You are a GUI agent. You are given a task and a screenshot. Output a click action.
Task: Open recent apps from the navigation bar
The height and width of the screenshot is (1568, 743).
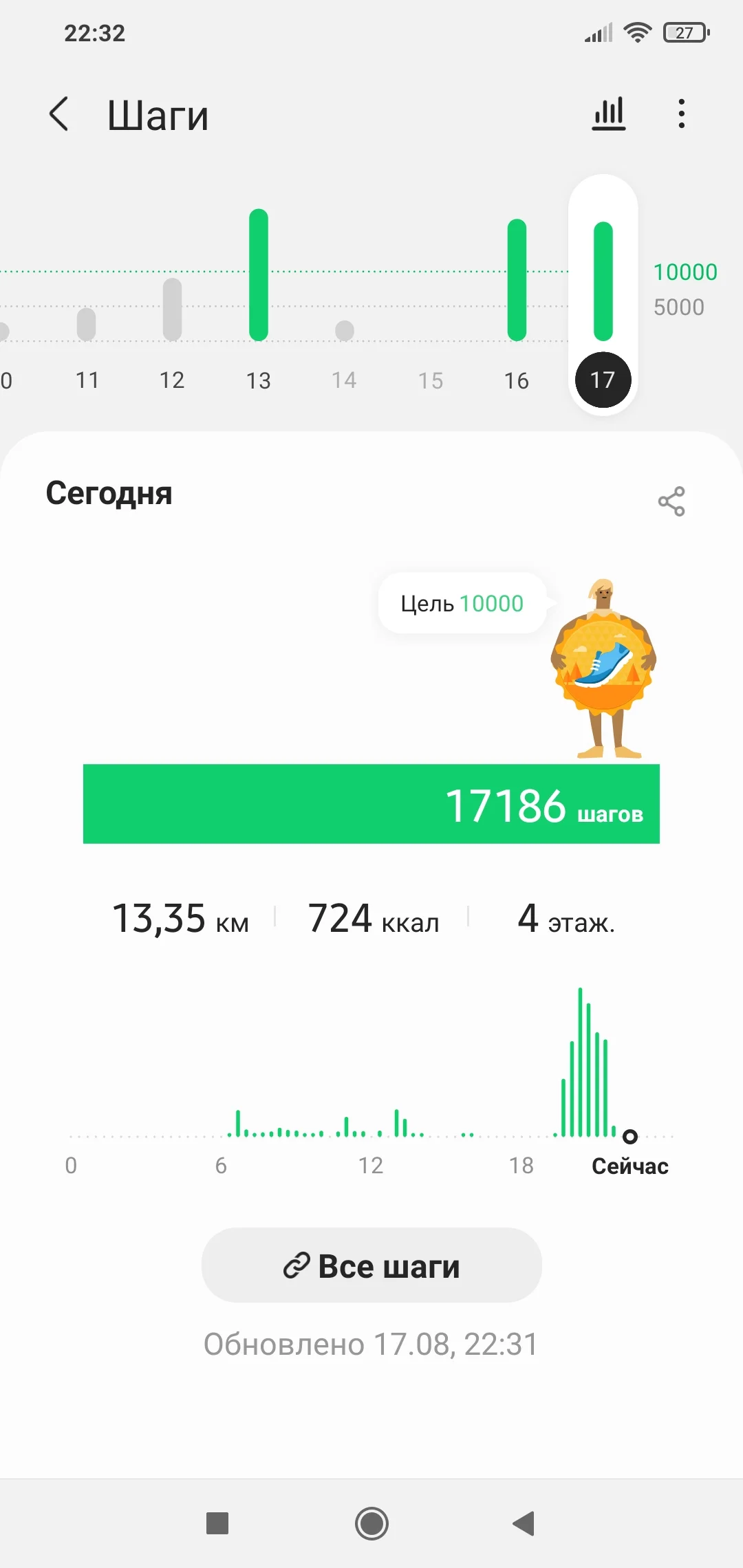(217, 1523)
